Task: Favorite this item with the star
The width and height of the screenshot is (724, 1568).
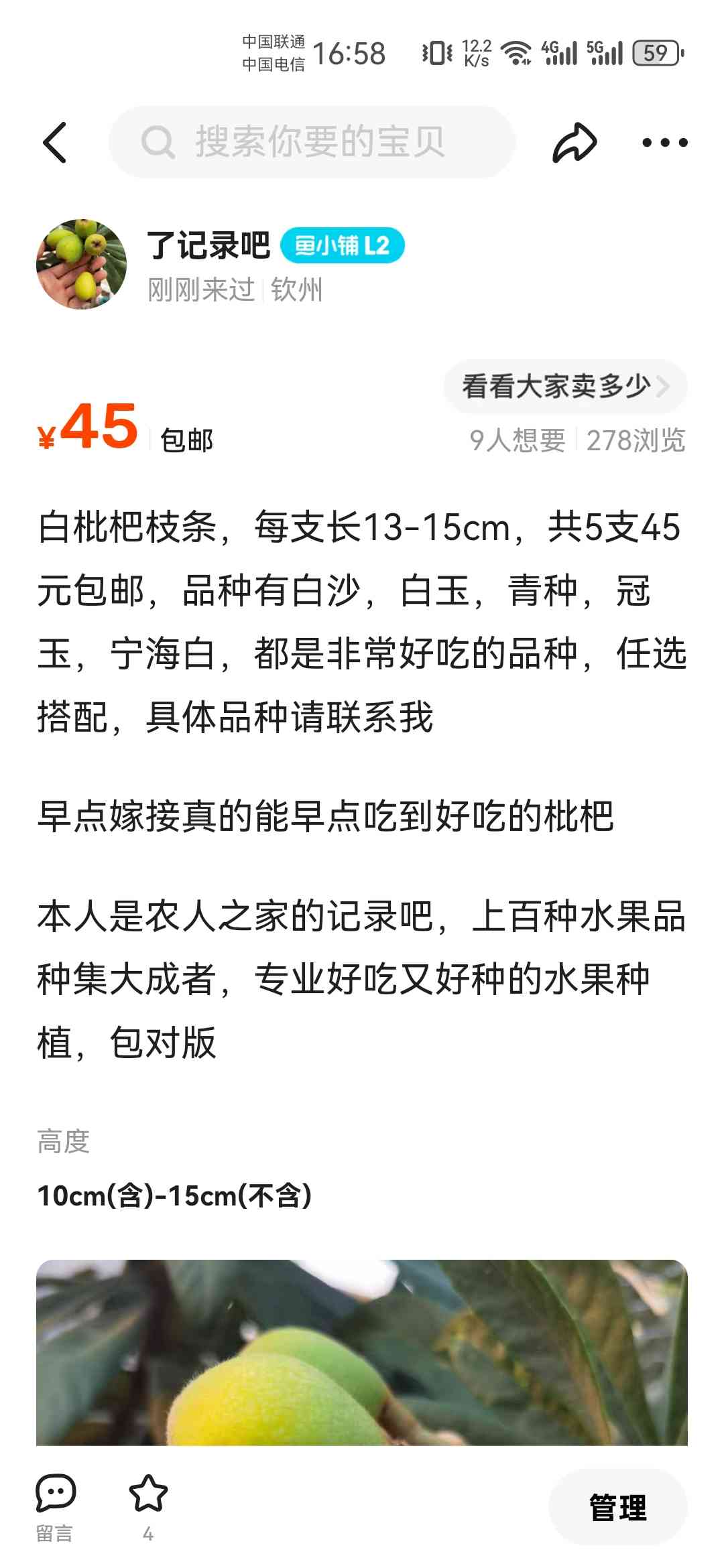Action: click(148, 1506)
